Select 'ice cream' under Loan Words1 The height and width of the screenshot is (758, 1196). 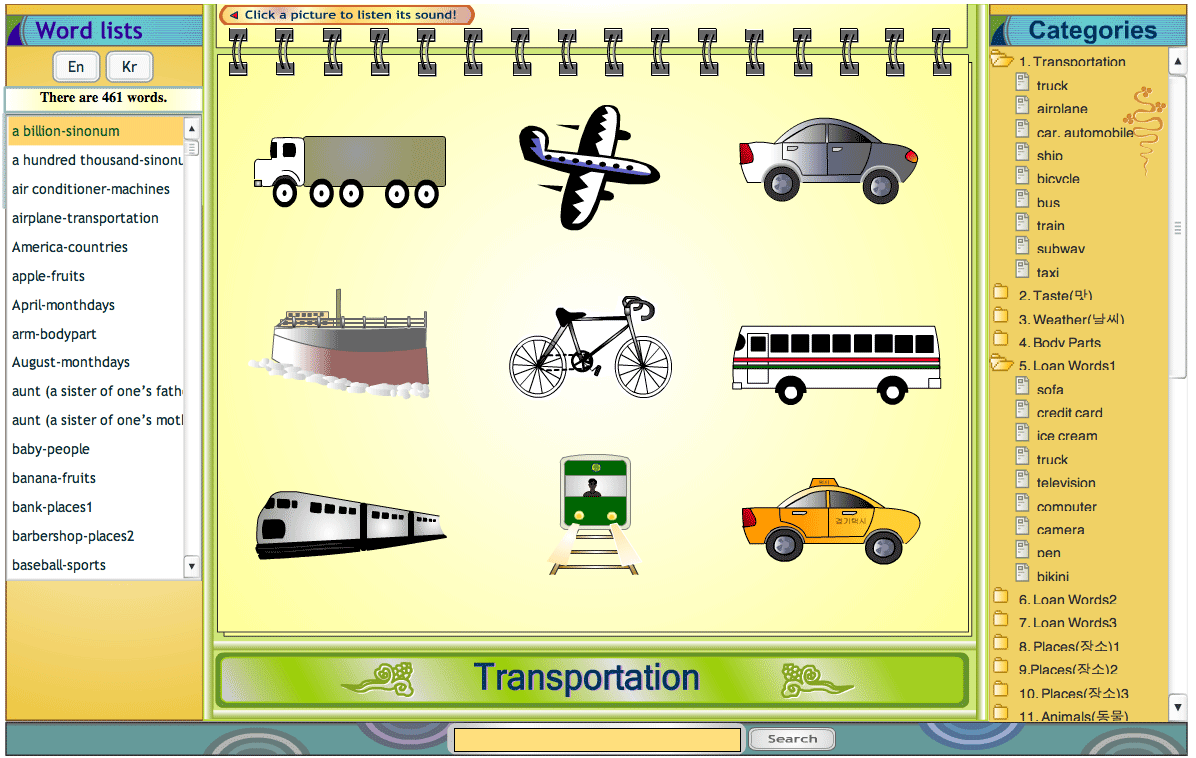click(1066, 436)
